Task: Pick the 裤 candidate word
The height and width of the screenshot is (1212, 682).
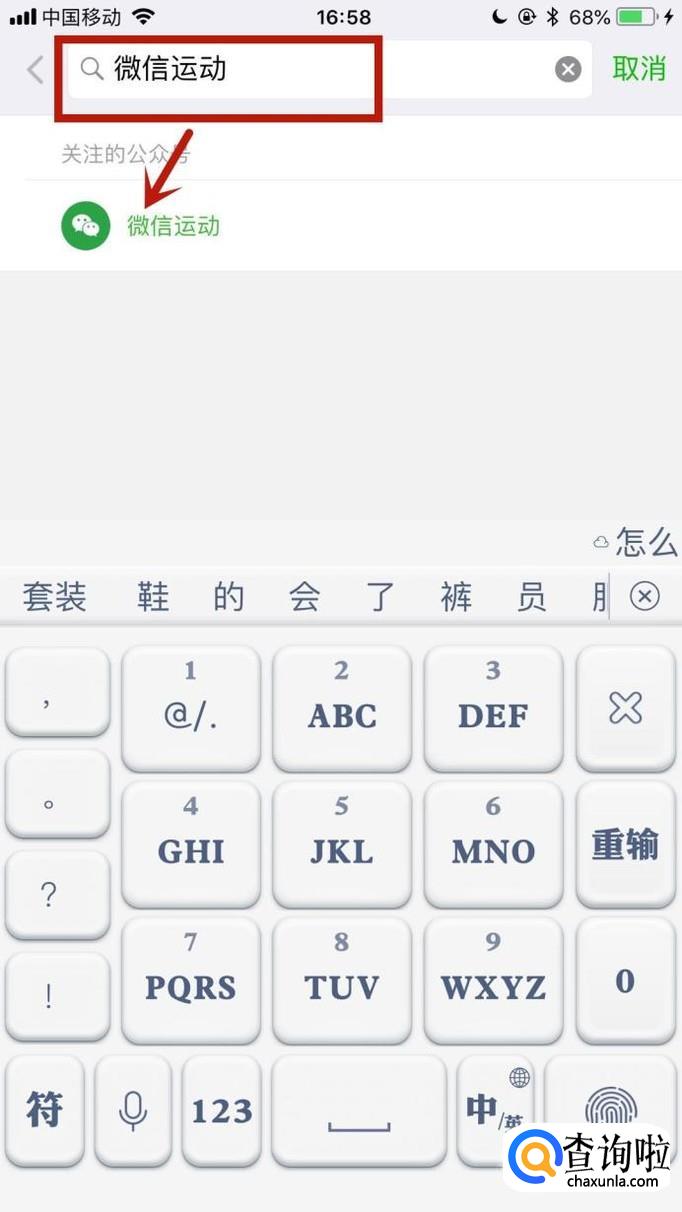Action: 456,598
